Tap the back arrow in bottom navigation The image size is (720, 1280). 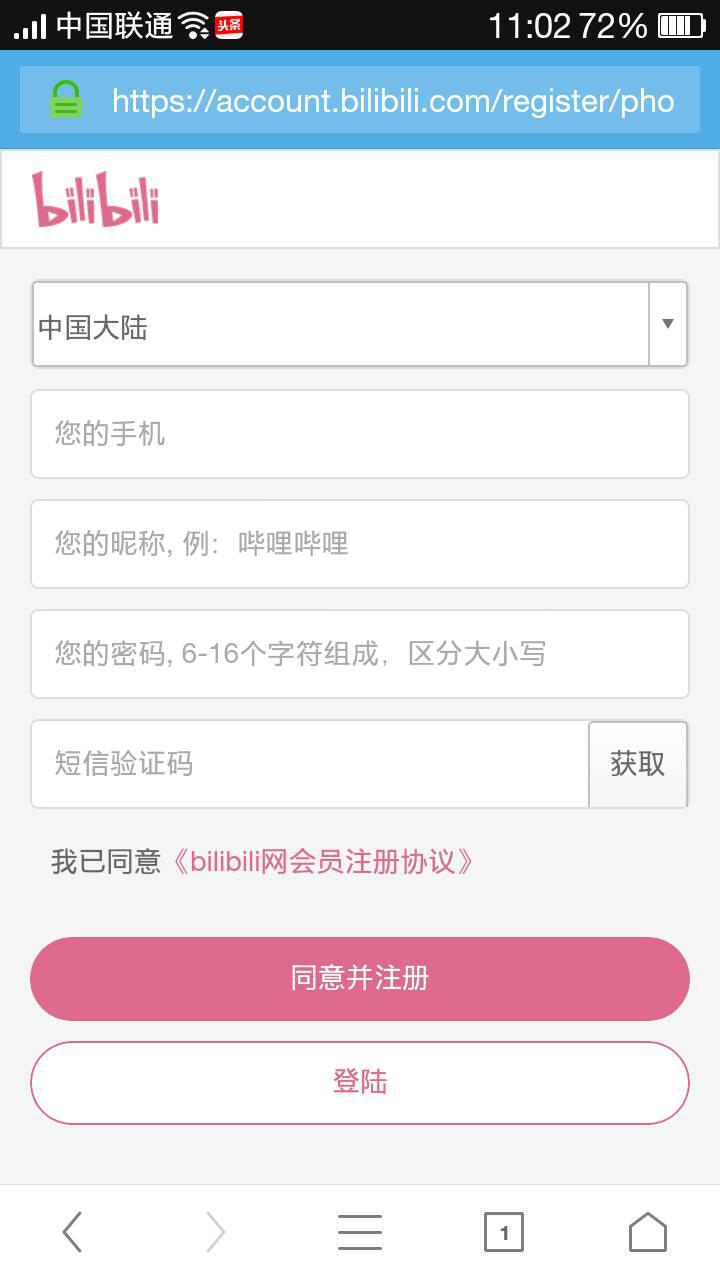point(71,1232)
